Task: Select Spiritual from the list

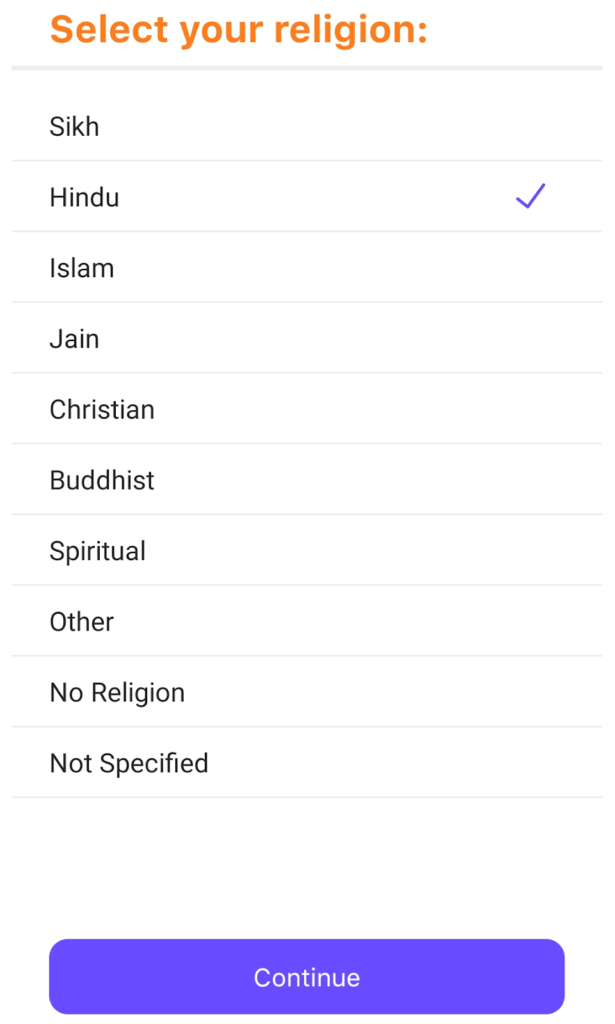Action: 307,551
